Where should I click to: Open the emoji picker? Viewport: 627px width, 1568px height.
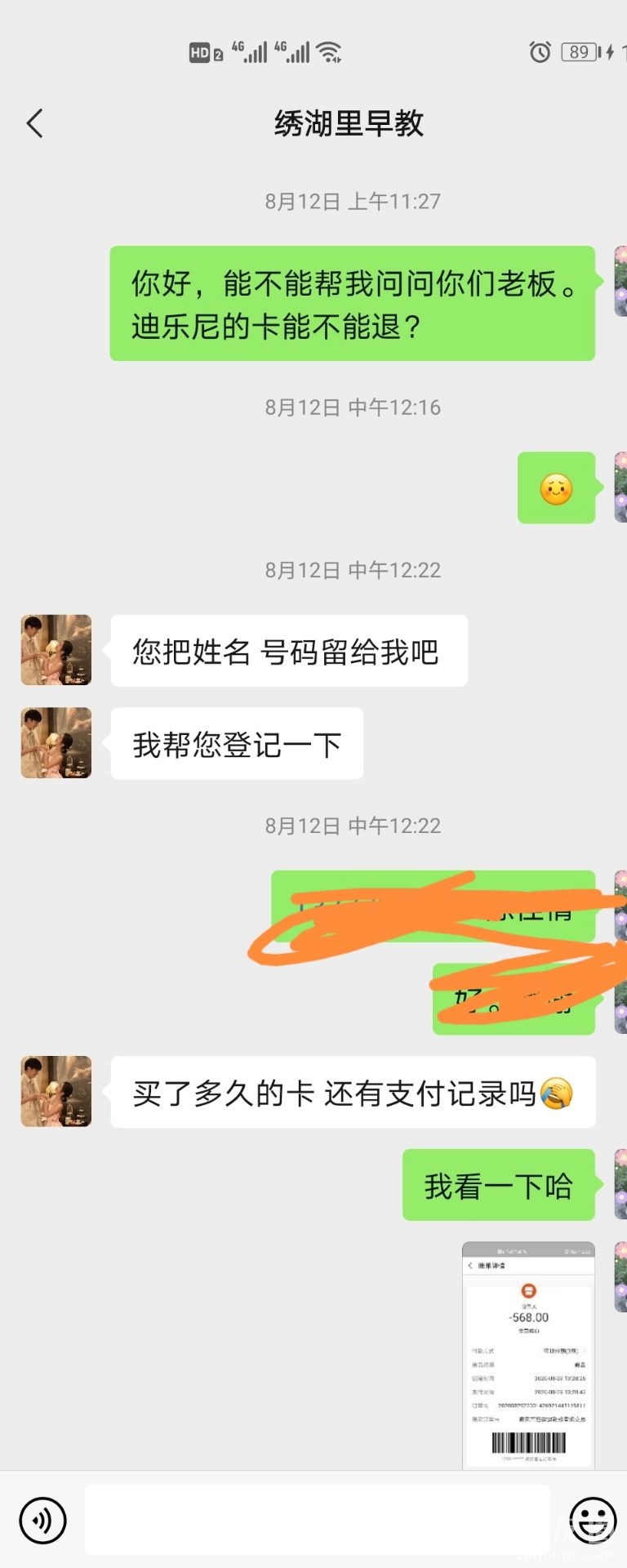point(592,1521)
